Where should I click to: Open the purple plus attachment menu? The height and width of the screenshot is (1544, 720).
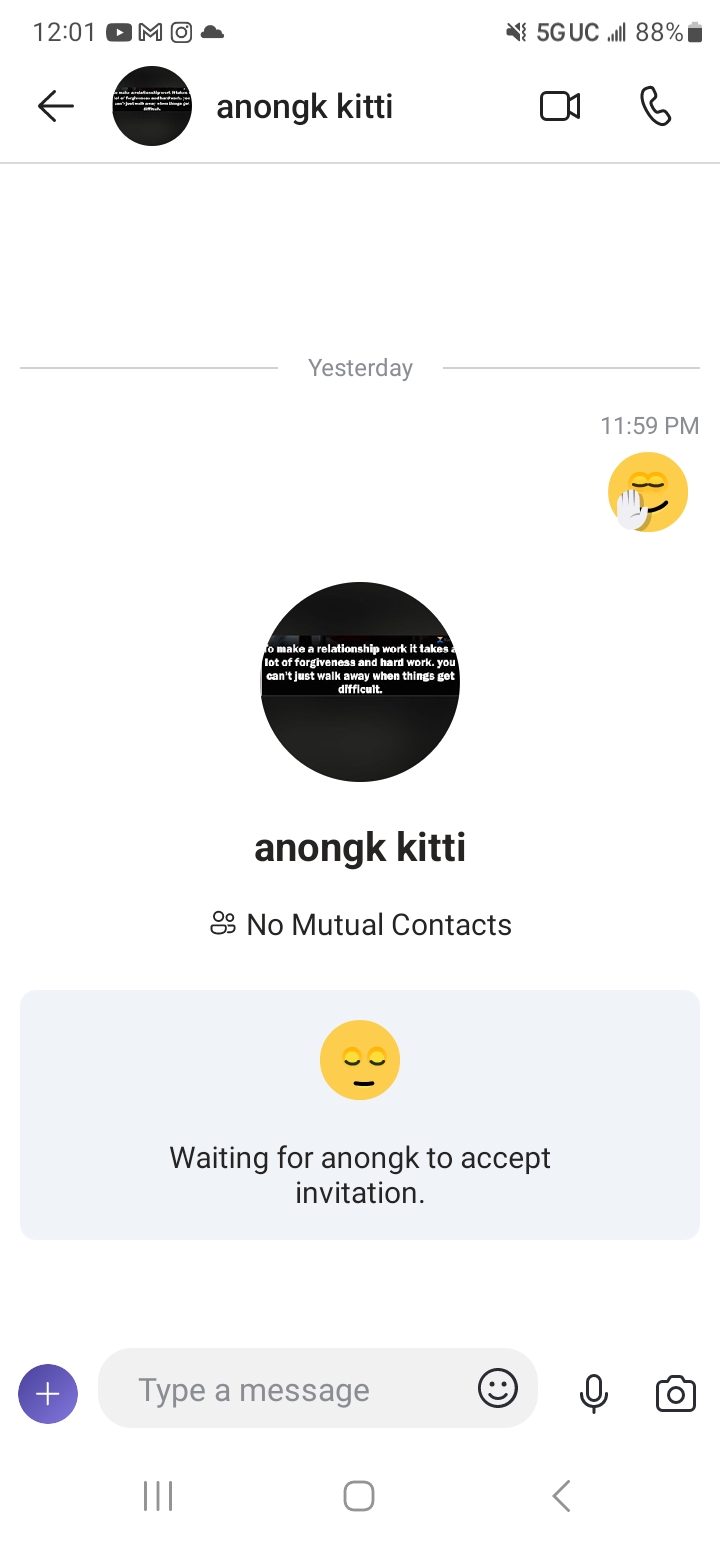[x=48, y=1393]
